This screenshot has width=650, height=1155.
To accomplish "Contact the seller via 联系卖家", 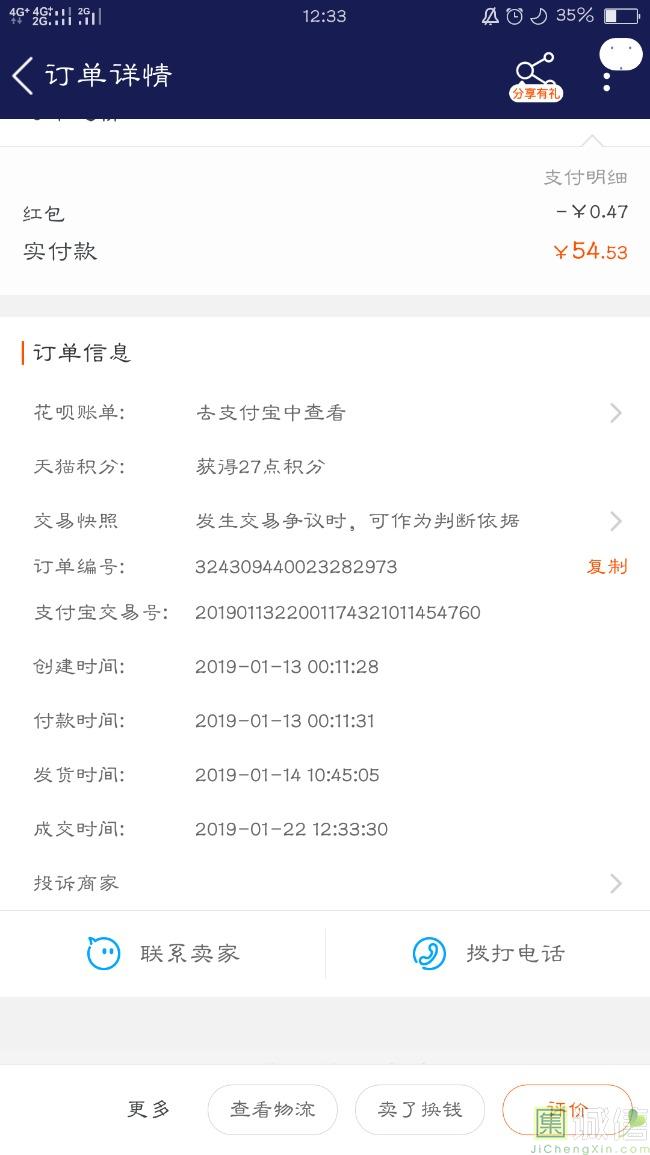I will (x=163, y=953).
